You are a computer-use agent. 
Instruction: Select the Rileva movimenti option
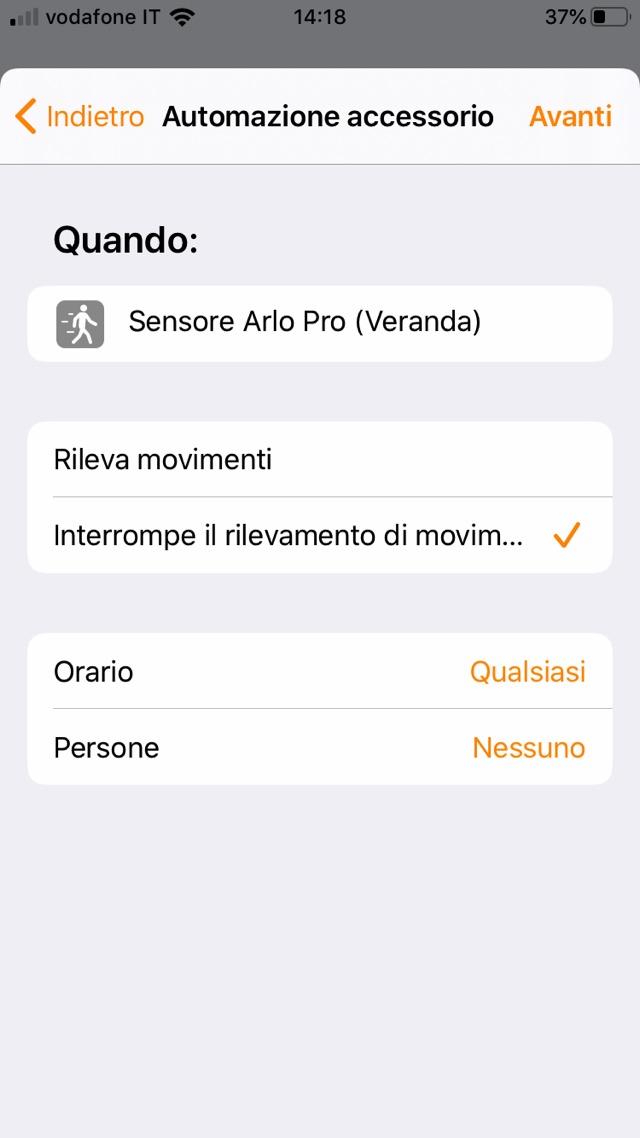319,460
